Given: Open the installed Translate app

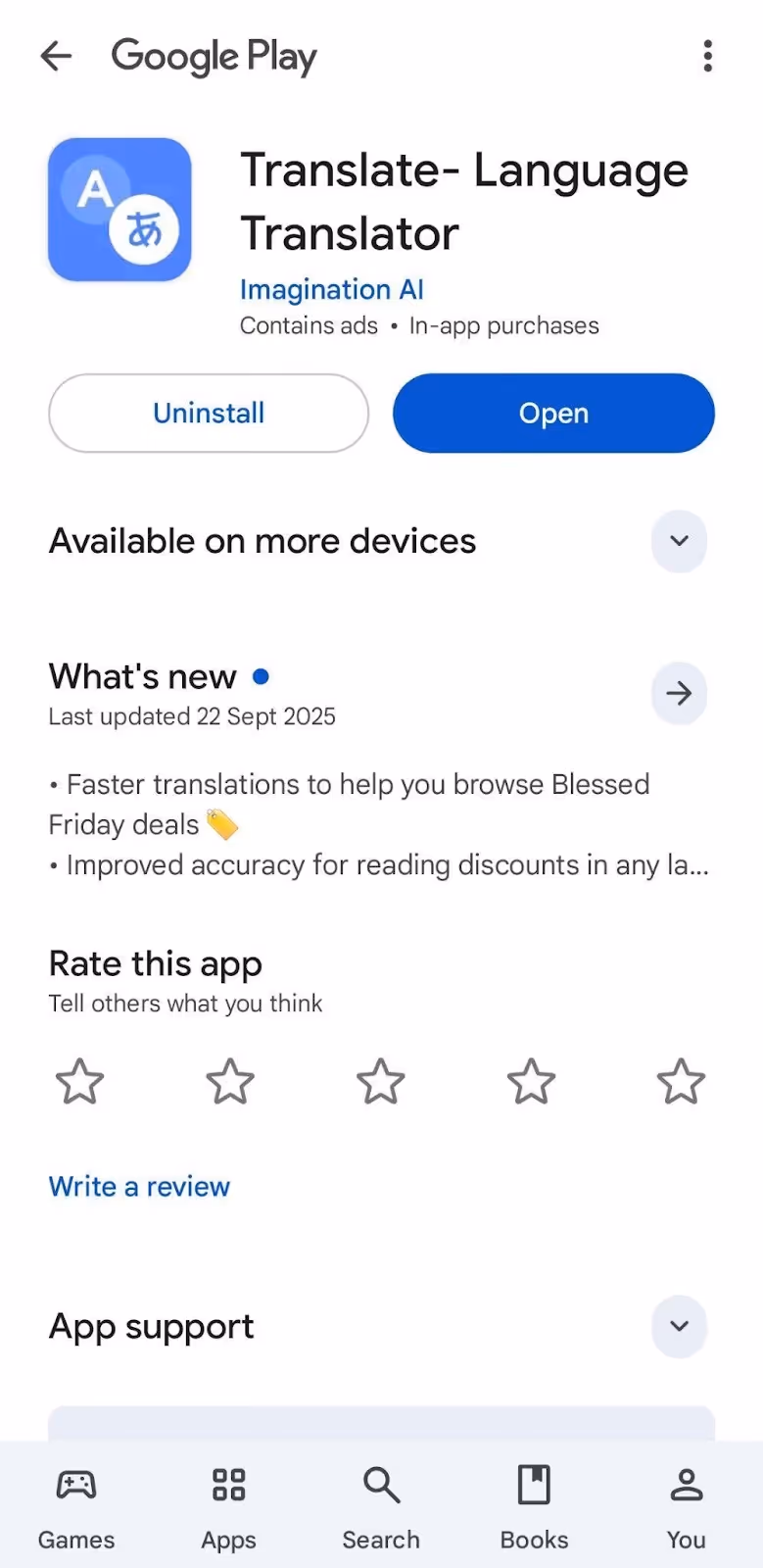Looking at the screenshot, I should pyautogui.click(x=552, y=413).
